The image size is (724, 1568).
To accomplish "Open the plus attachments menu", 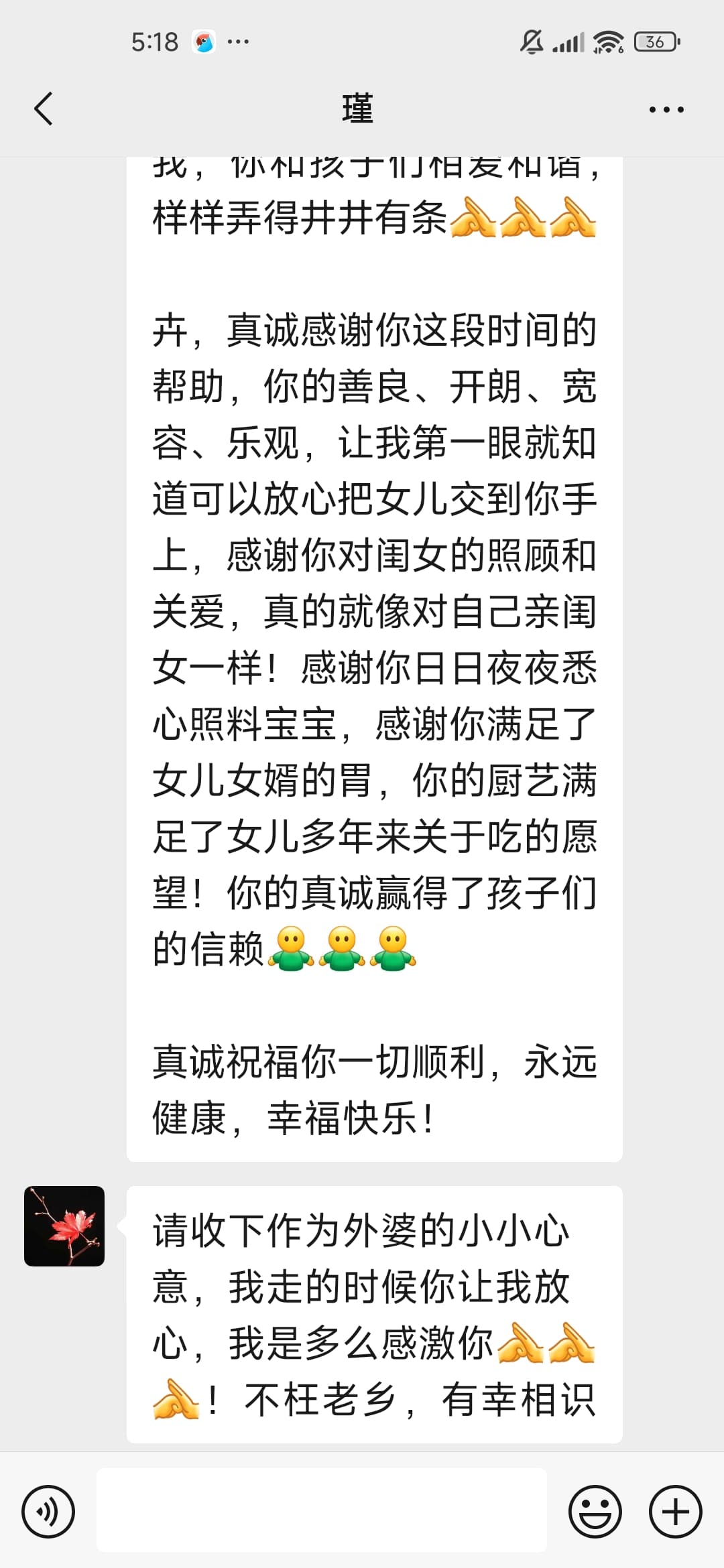I will point(675,1511).
